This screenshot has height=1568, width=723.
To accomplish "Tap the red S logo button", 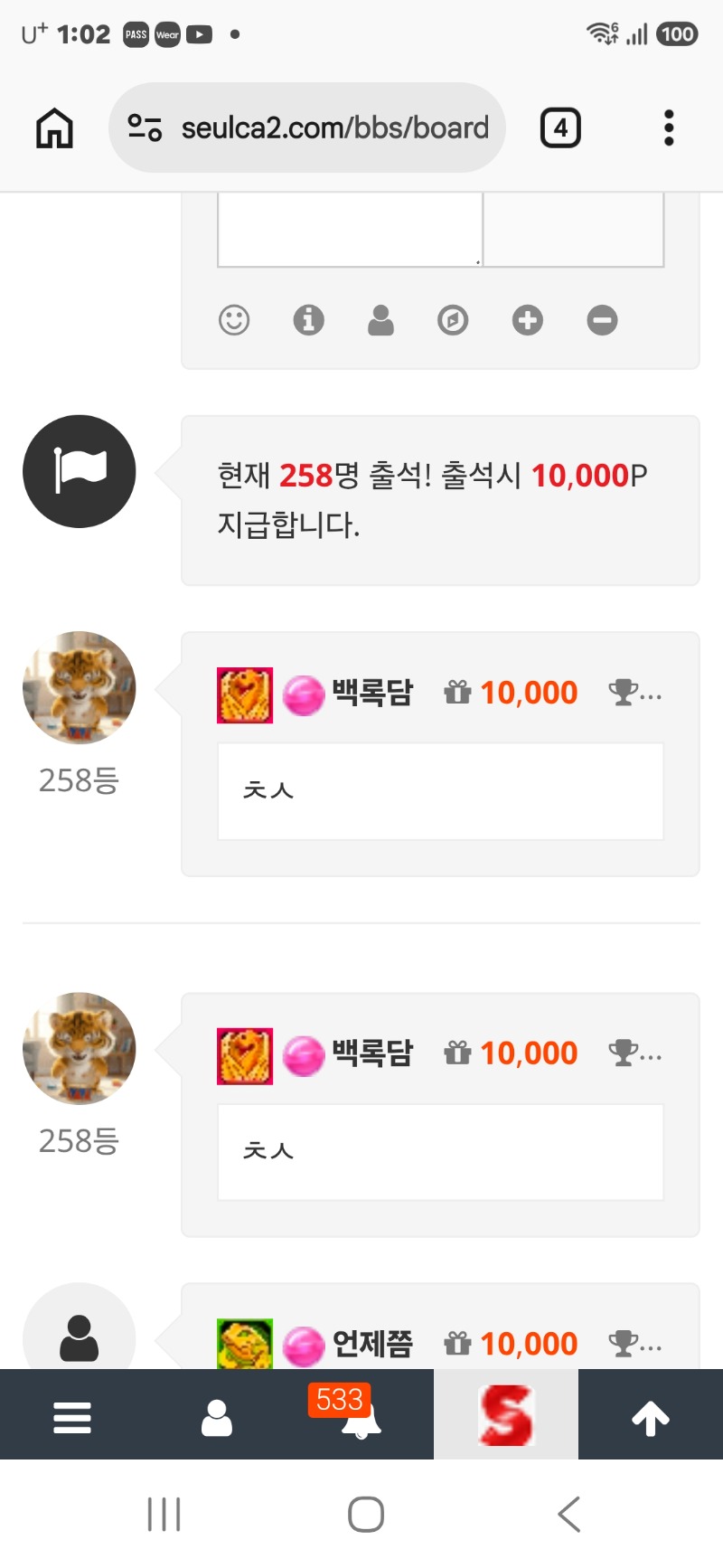I will pos(506,1414).
